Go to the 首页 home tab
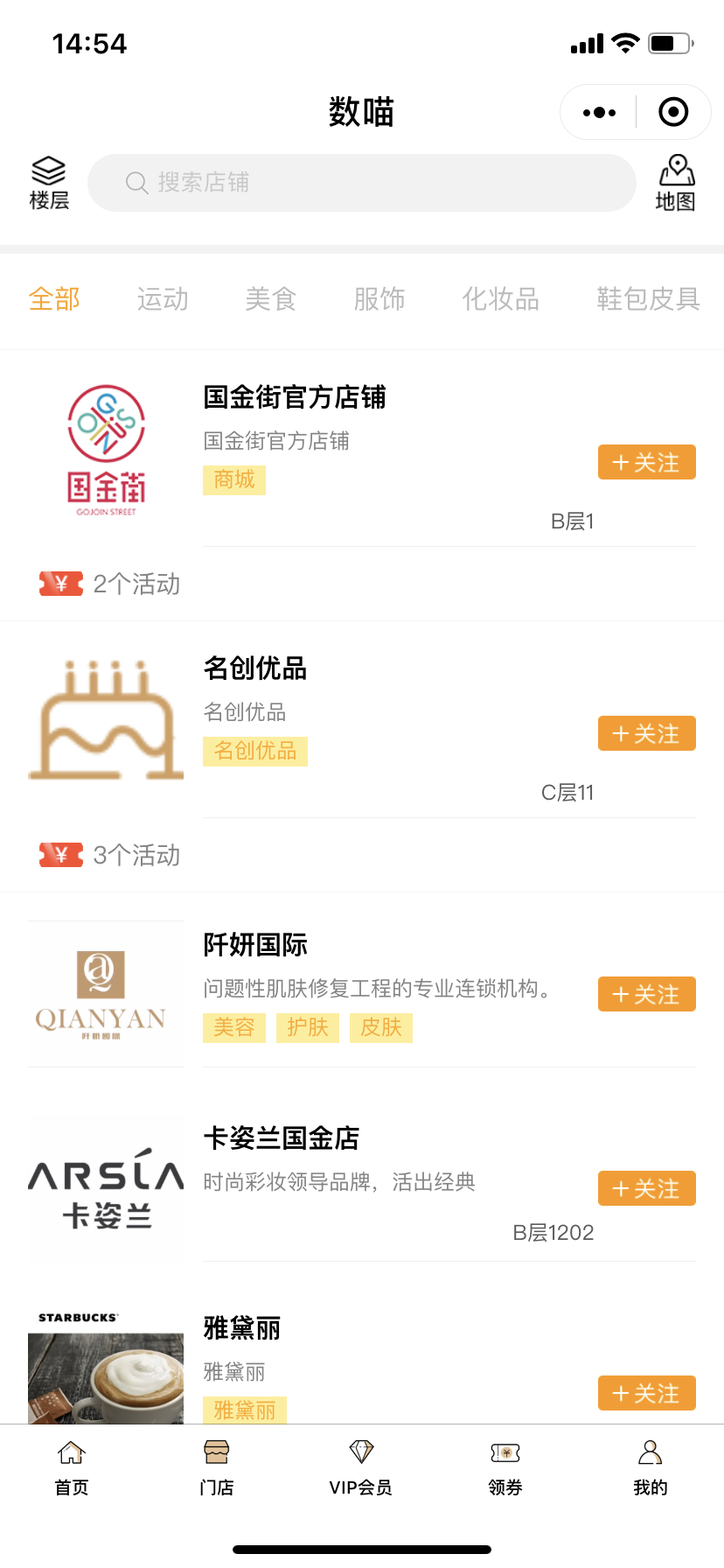Viewport: 724px width, 1568px height. coord(72,1468)
